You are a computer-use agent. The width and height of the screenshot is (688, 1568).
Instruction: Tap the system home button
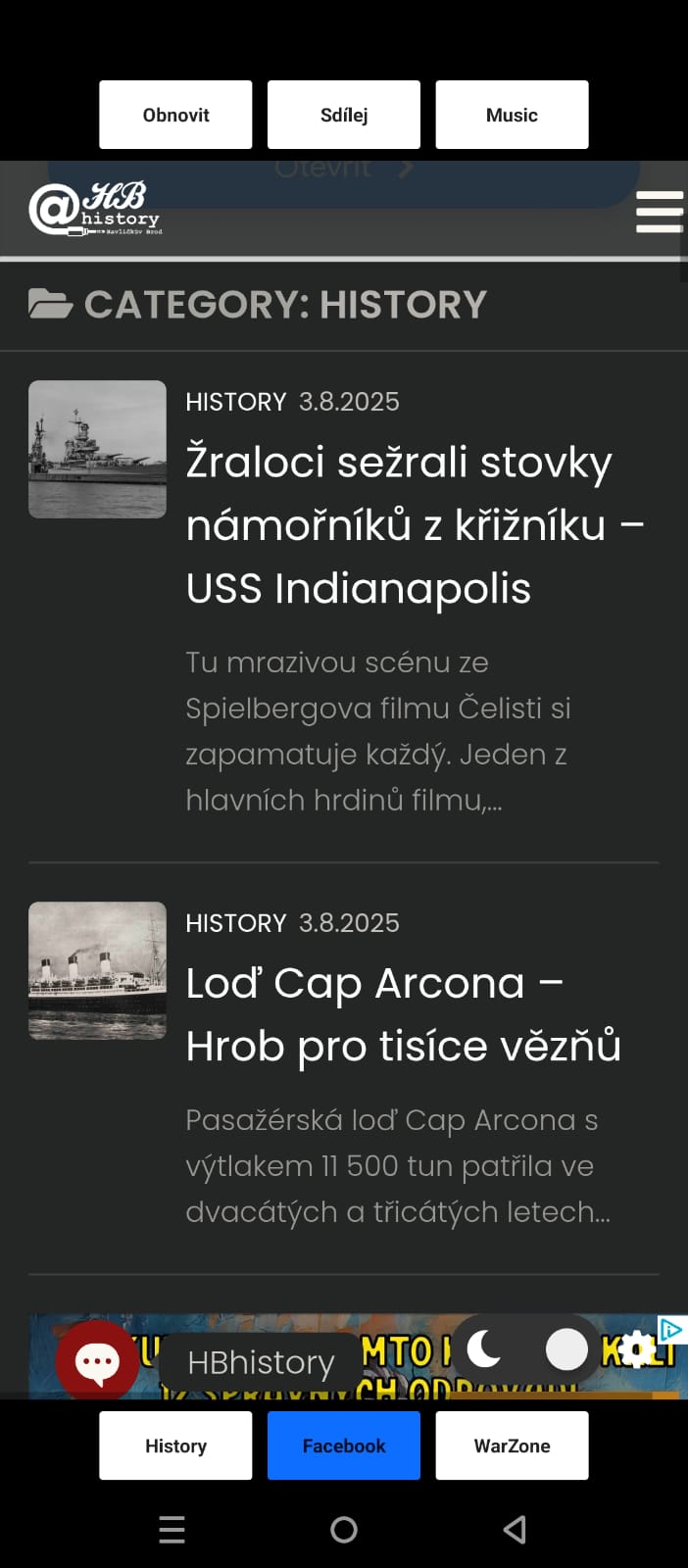pyautogui.click(x=344, y=1530)
